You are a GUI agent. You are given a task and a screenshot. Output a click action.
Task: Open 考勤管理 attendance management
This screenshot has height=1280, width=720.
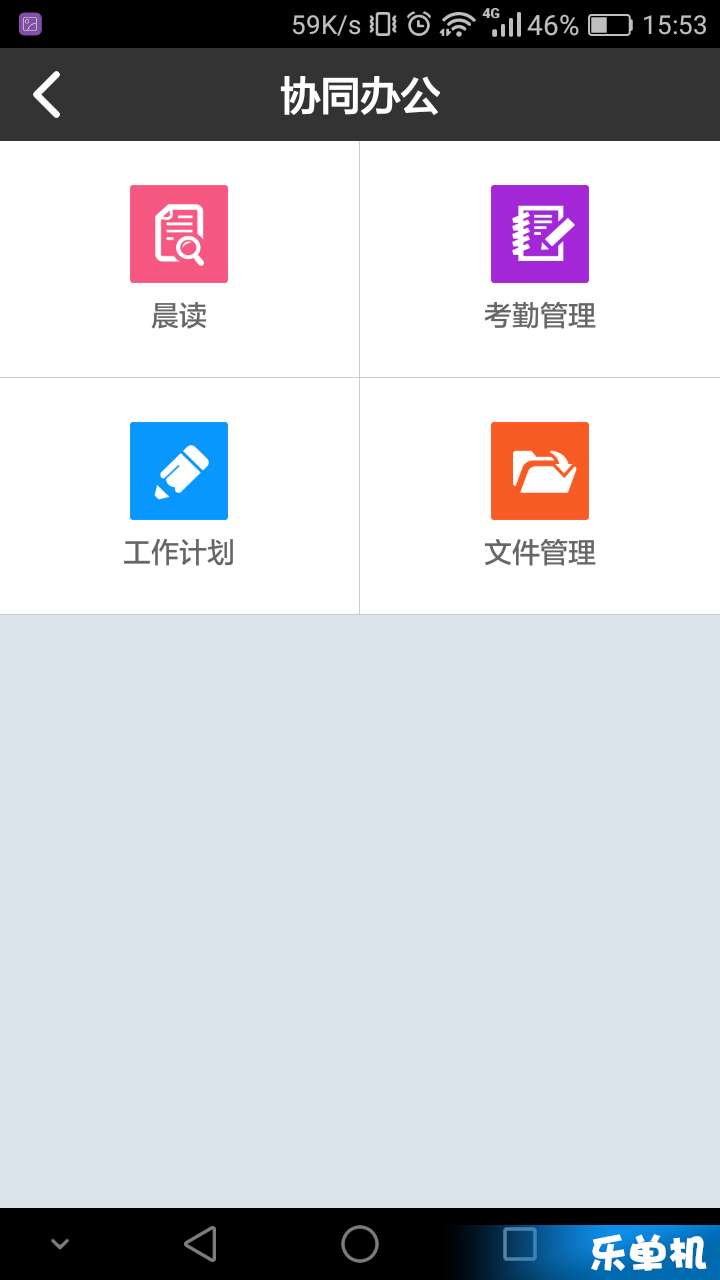pos(540,259)
